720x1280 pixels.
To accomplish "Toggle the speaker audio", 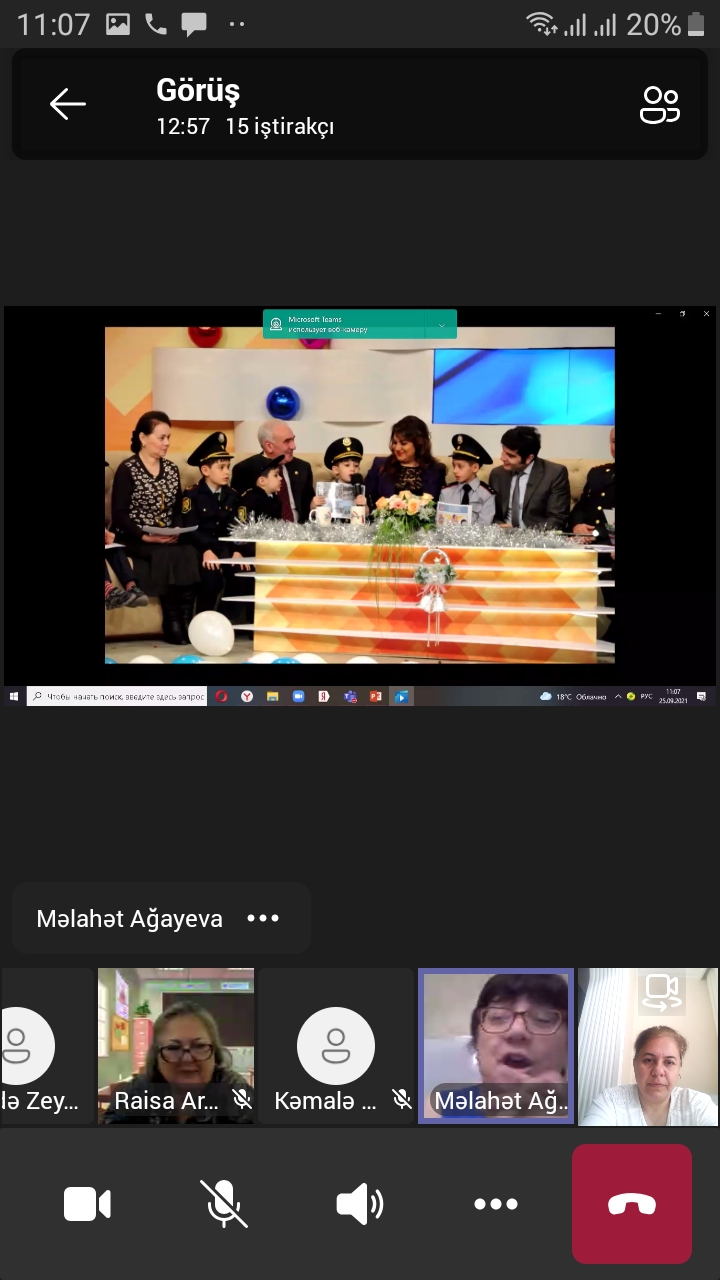I will coord(360,1204).
